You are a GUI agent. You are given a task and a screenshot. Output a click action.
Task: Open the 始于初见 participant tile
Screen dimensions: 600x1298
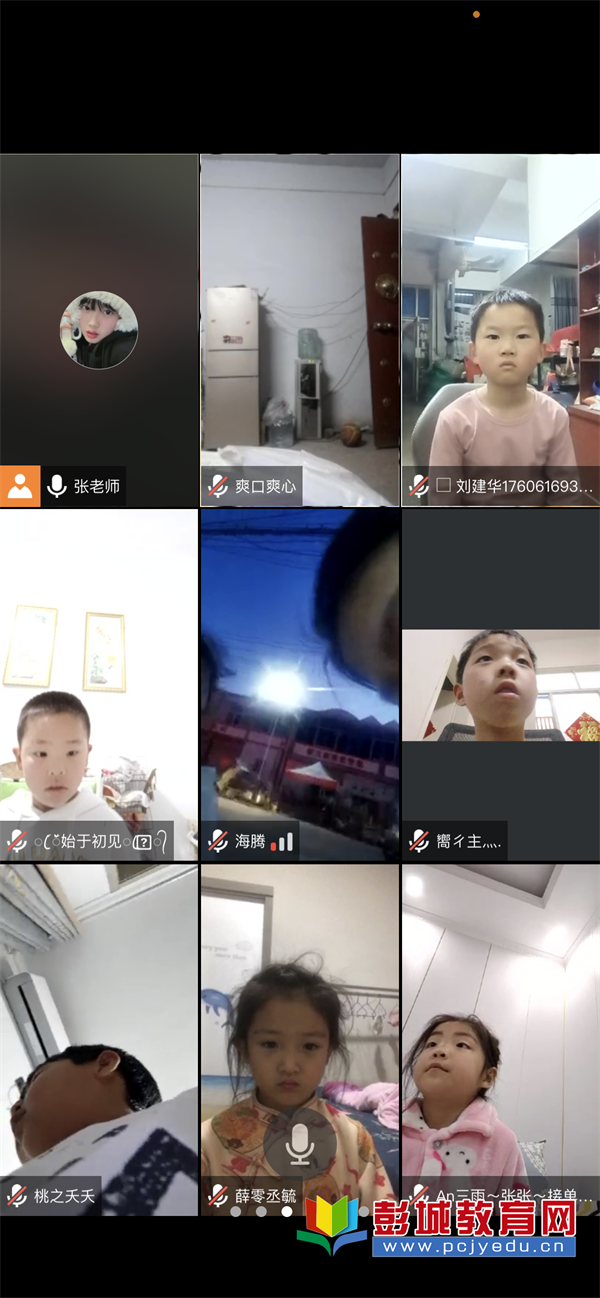[x=99, y=685]
